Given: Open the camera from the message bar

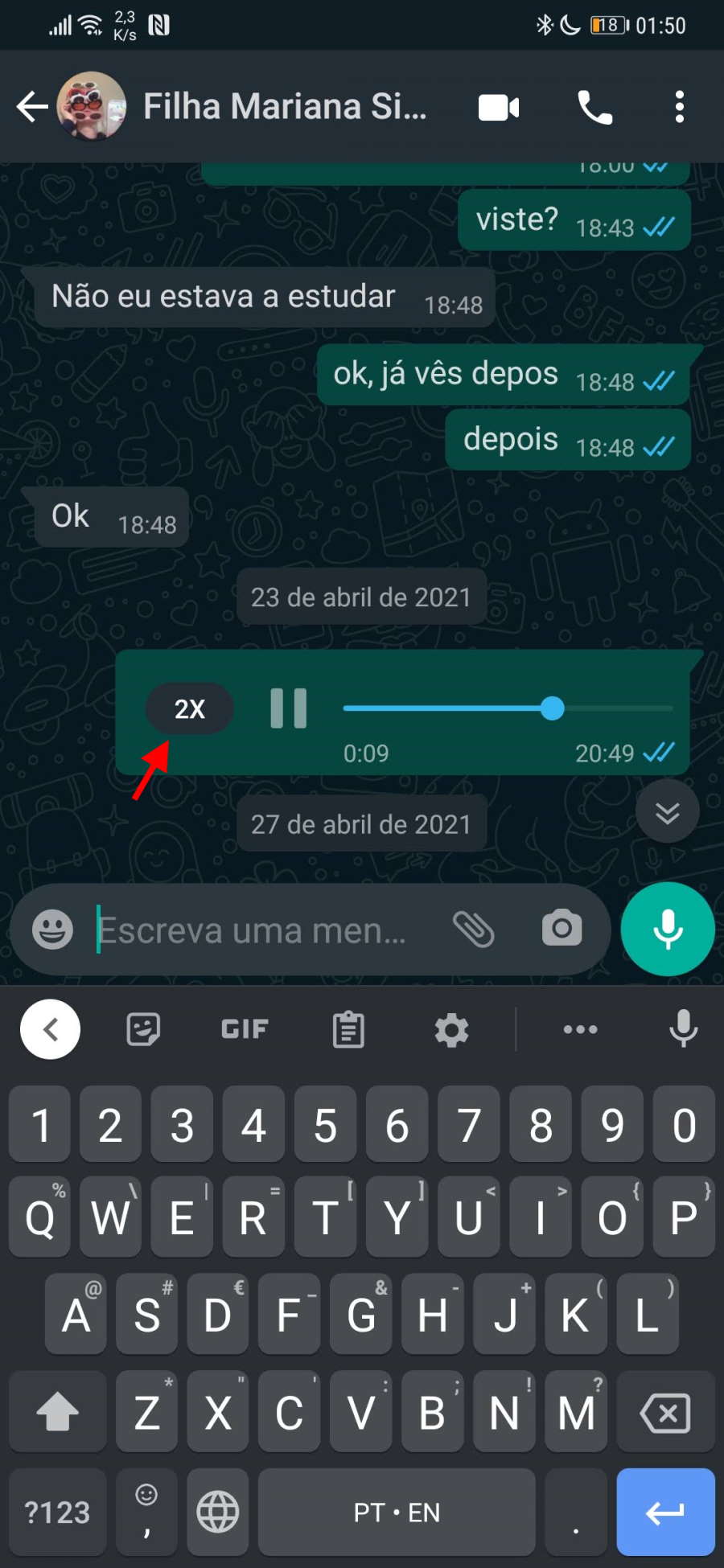Looking at the screenshot, I should 562,929.
